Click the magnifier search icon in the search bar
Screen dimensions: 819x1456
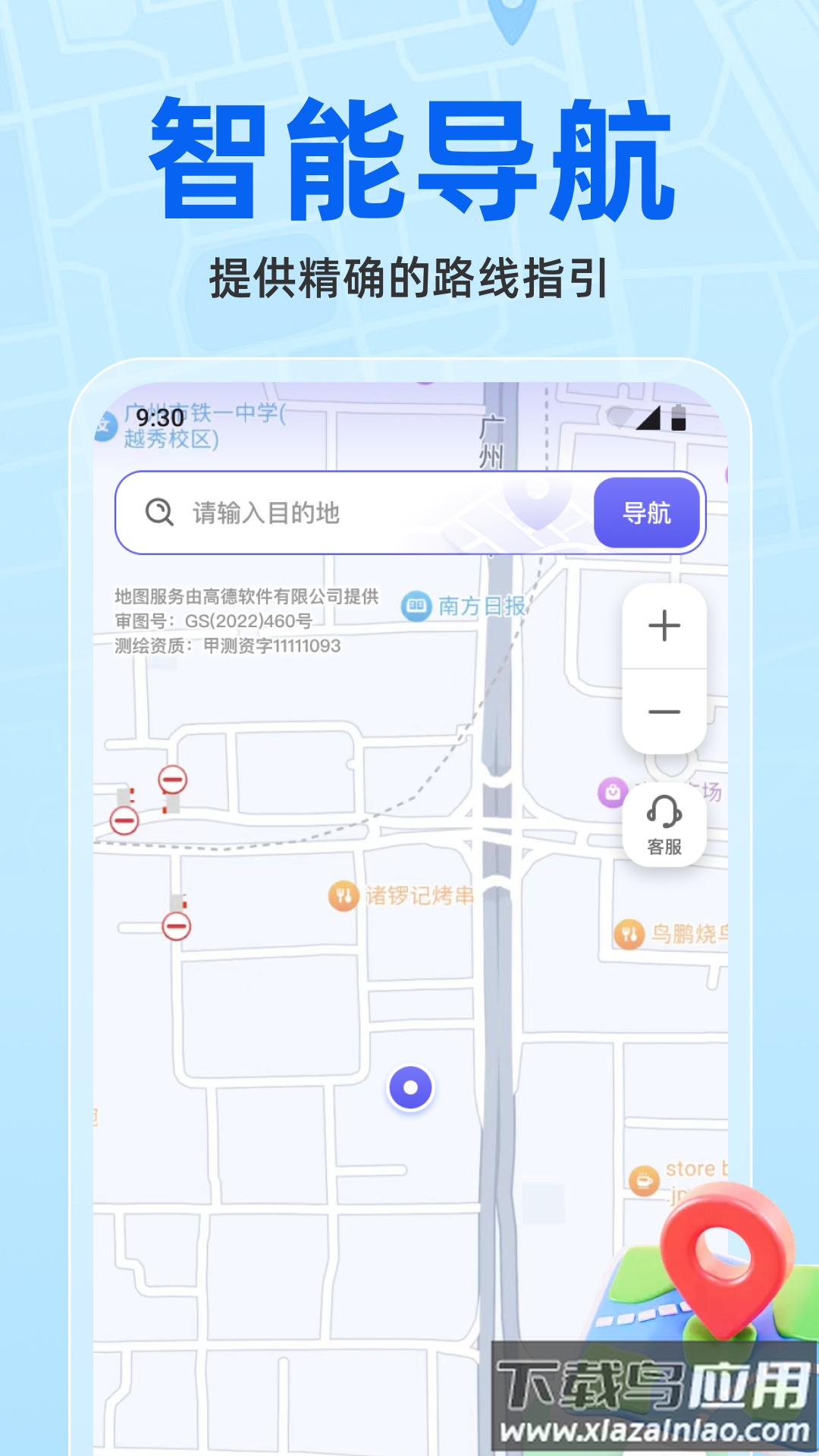158,513
